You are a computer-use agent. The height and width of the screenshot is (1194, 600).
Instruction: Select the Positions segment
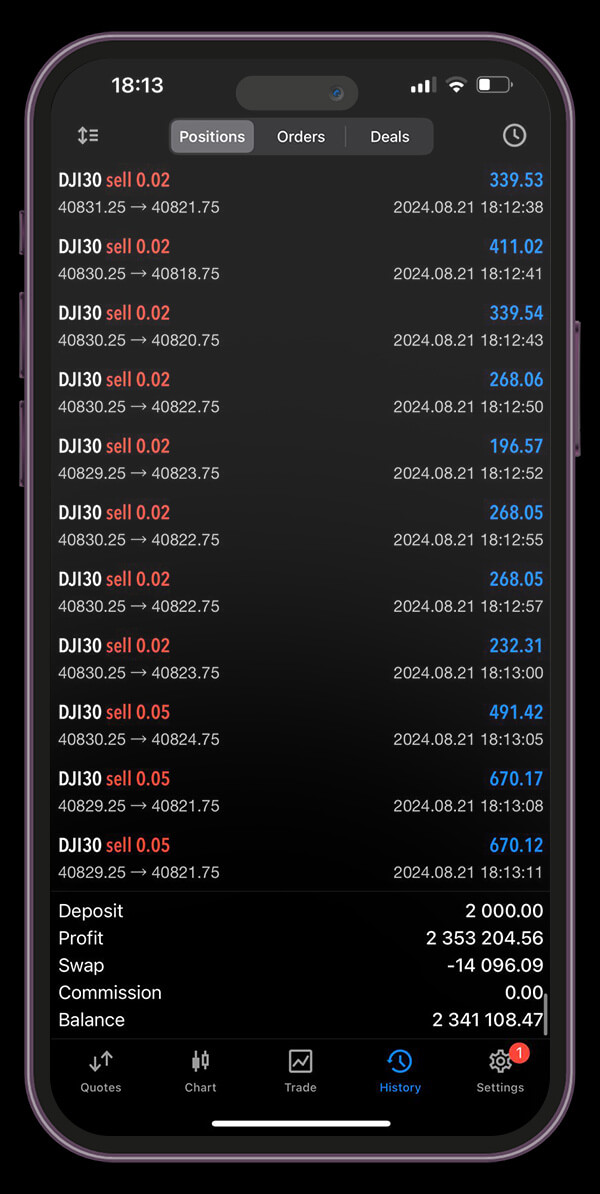[x=212, y=137]
